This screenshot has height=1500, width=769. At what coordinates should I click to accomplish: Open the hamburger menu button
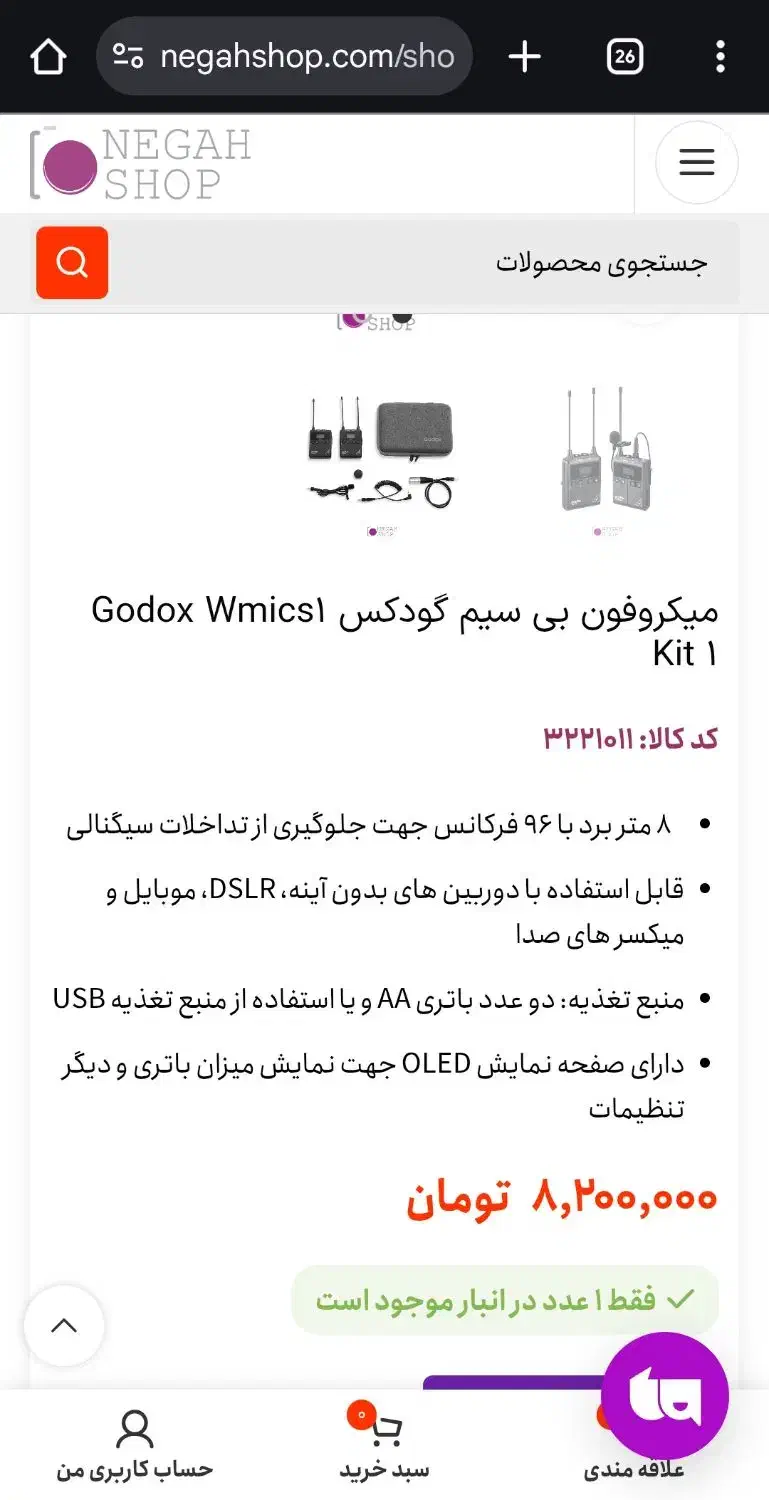coord(696,162)
